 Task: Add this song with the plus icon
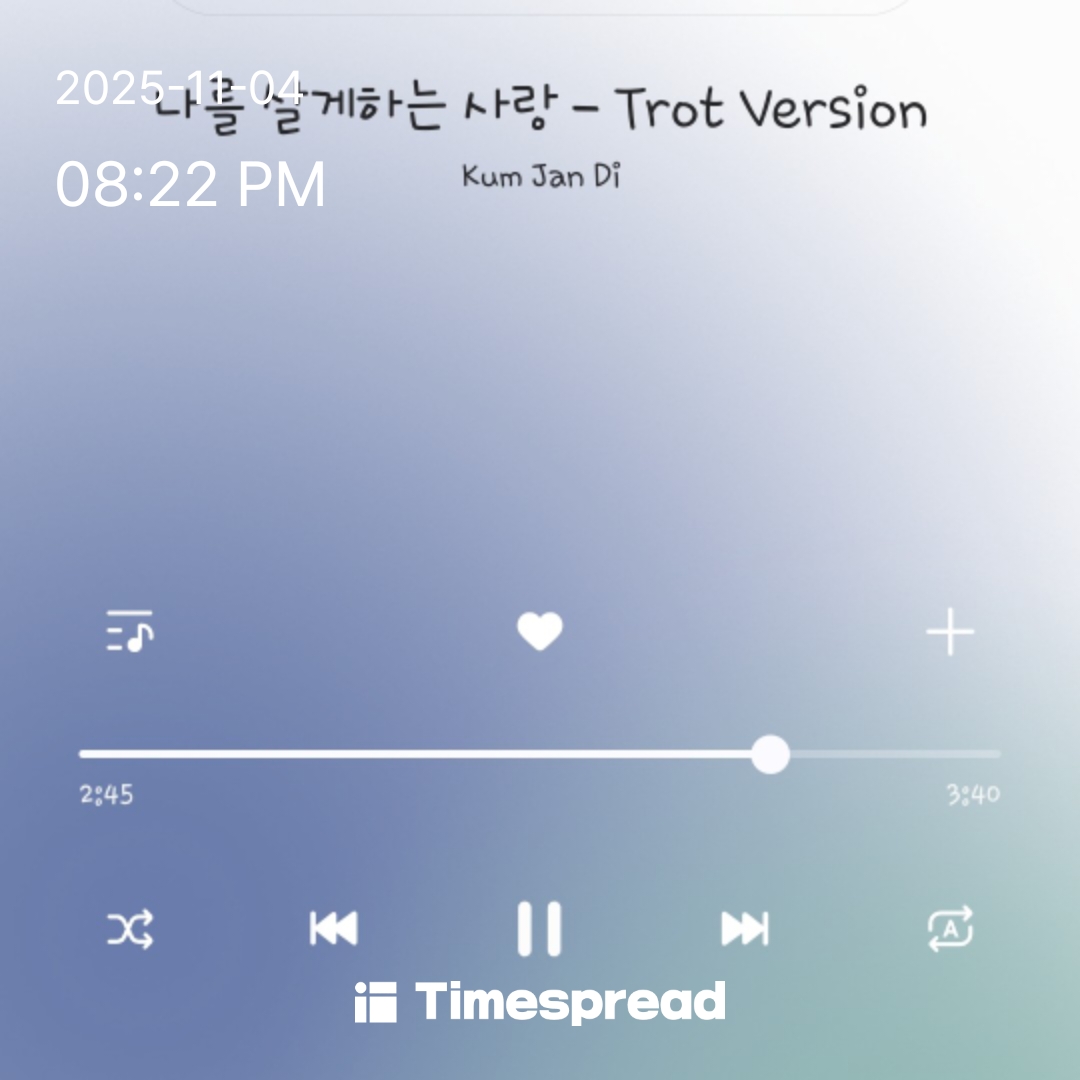pyautogui.click(x=950, y=631)
